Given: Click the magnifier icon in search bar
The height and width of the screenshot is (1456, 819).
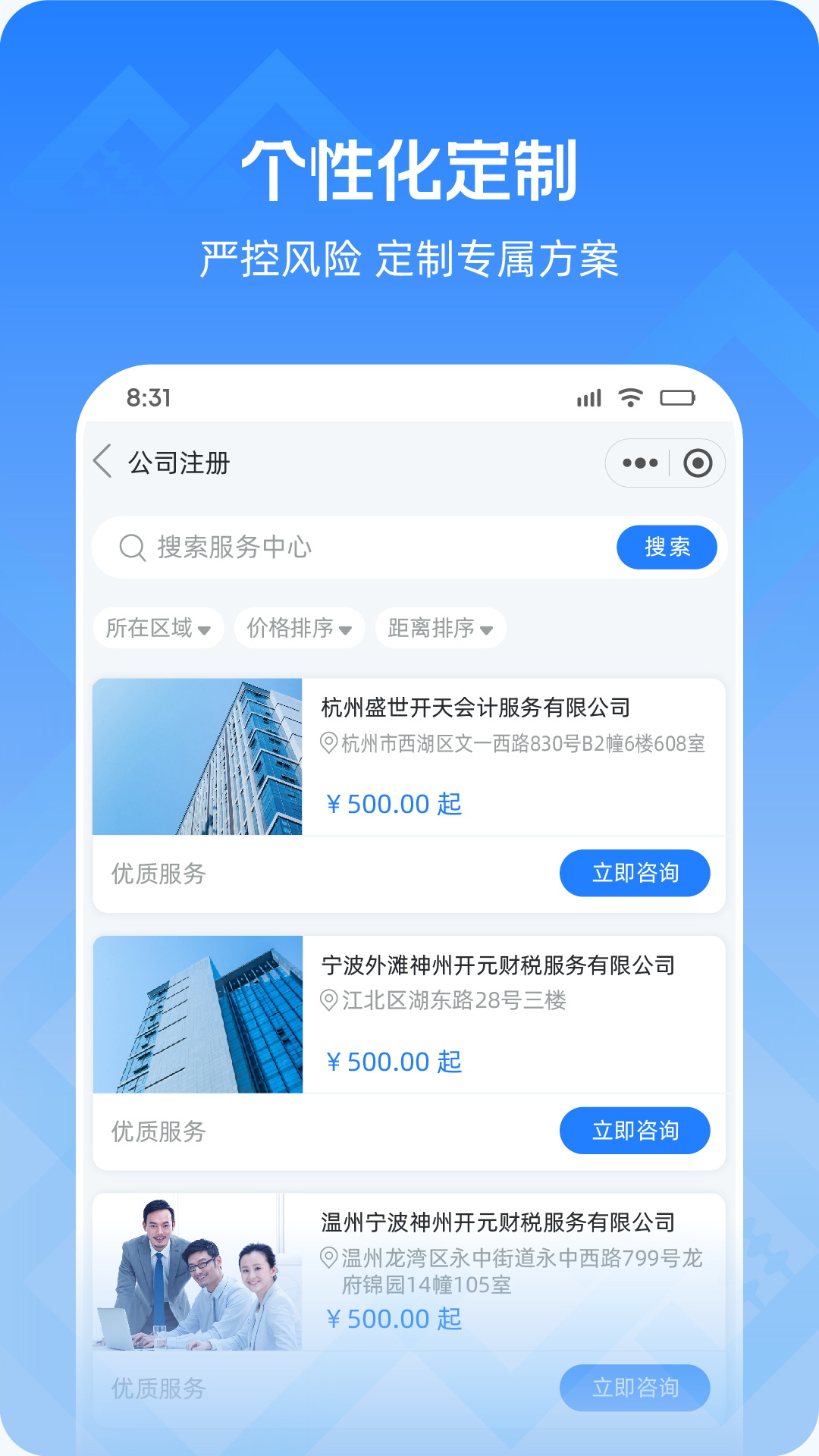Looking at the screenshot, I should point(132,547).
